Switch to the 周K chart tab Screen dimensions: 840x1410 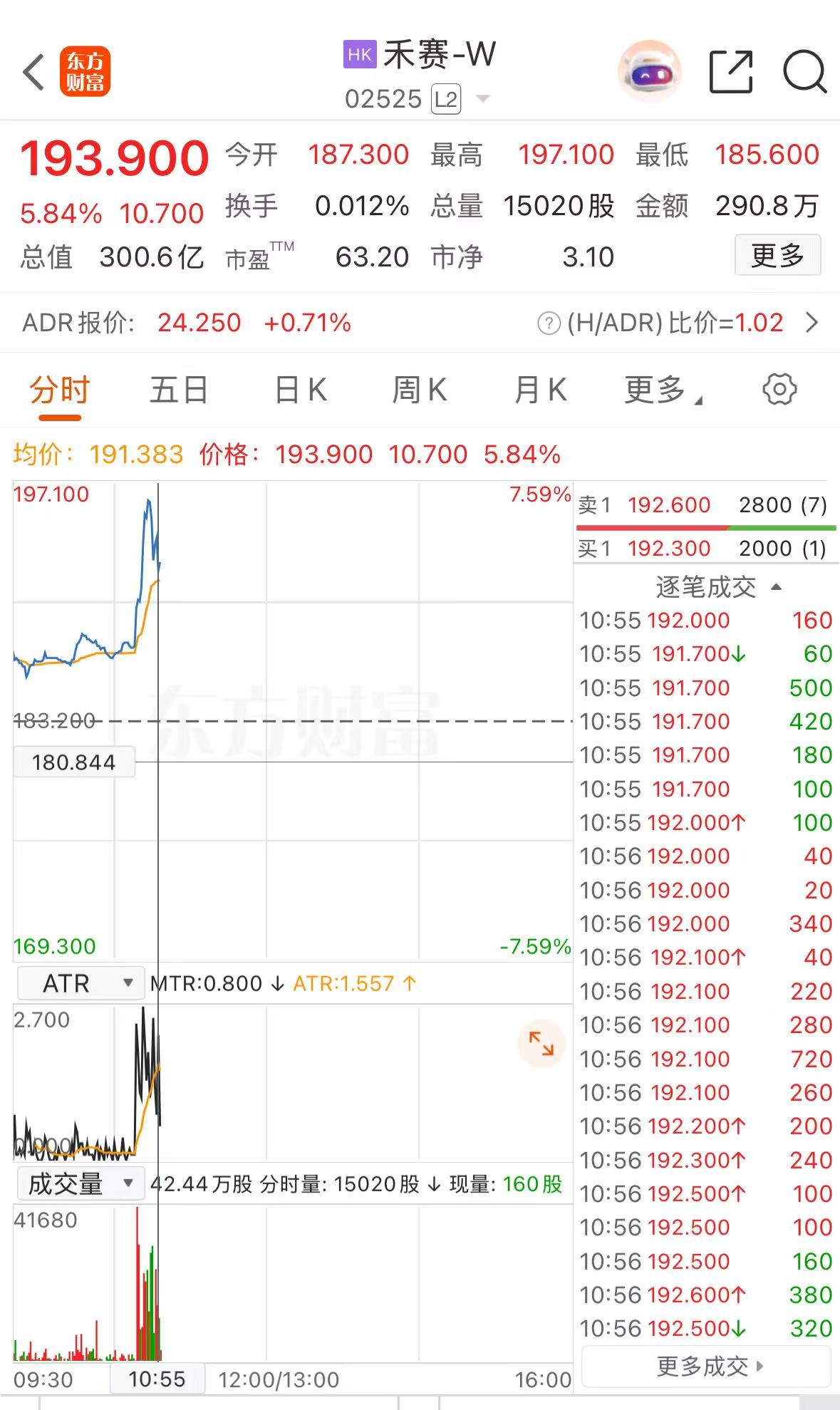click(x=420, y=390)
